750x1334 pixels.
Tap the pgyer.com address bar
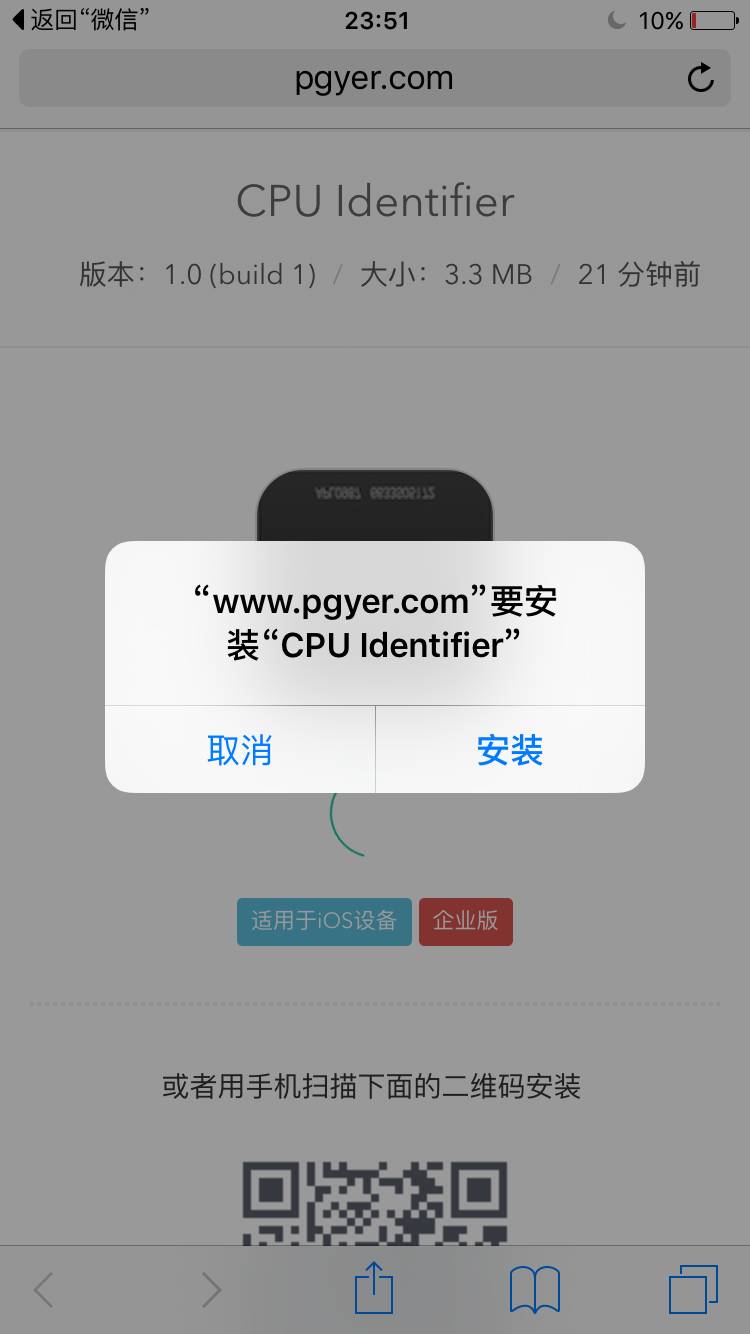click(374, 78)
